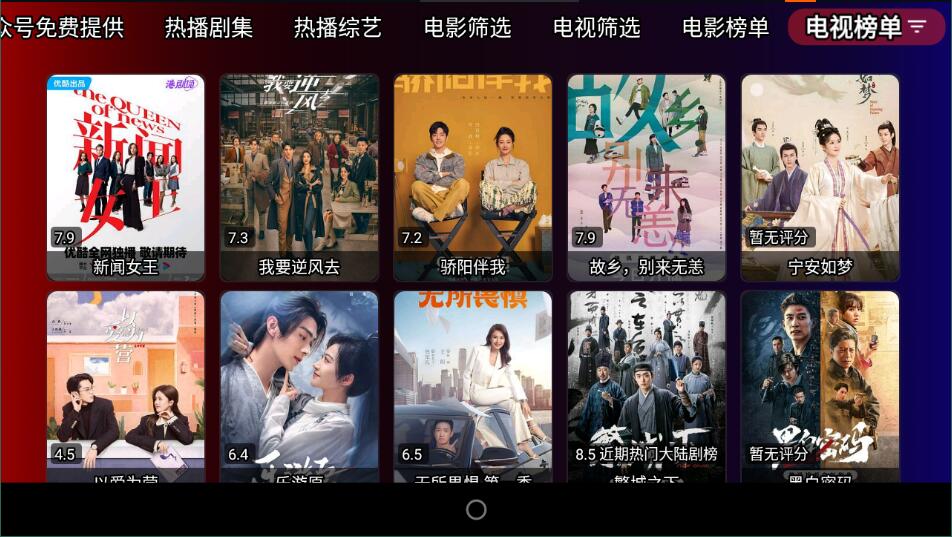Open the show 我要逆风去
Viewport: 952px width, 537px height.
[299, 177]
